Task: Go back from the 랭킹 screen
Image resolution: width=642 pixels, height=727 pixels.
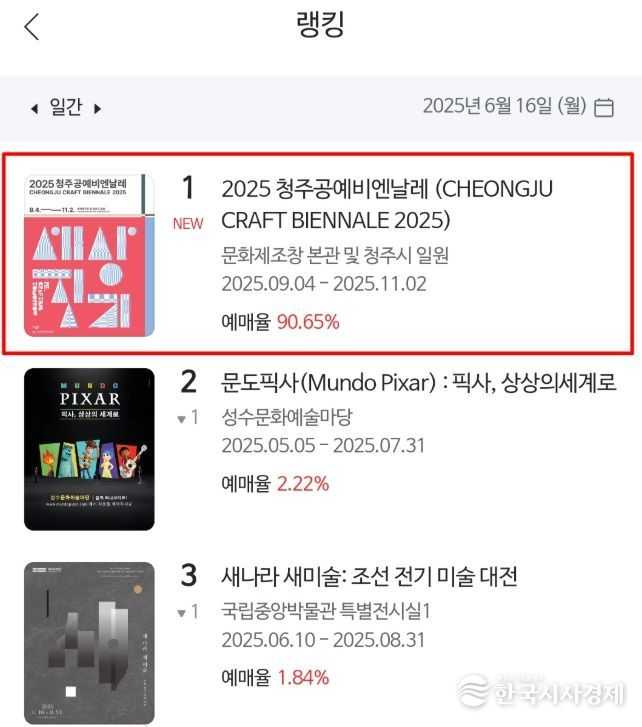Action: [x=32, y=26]
